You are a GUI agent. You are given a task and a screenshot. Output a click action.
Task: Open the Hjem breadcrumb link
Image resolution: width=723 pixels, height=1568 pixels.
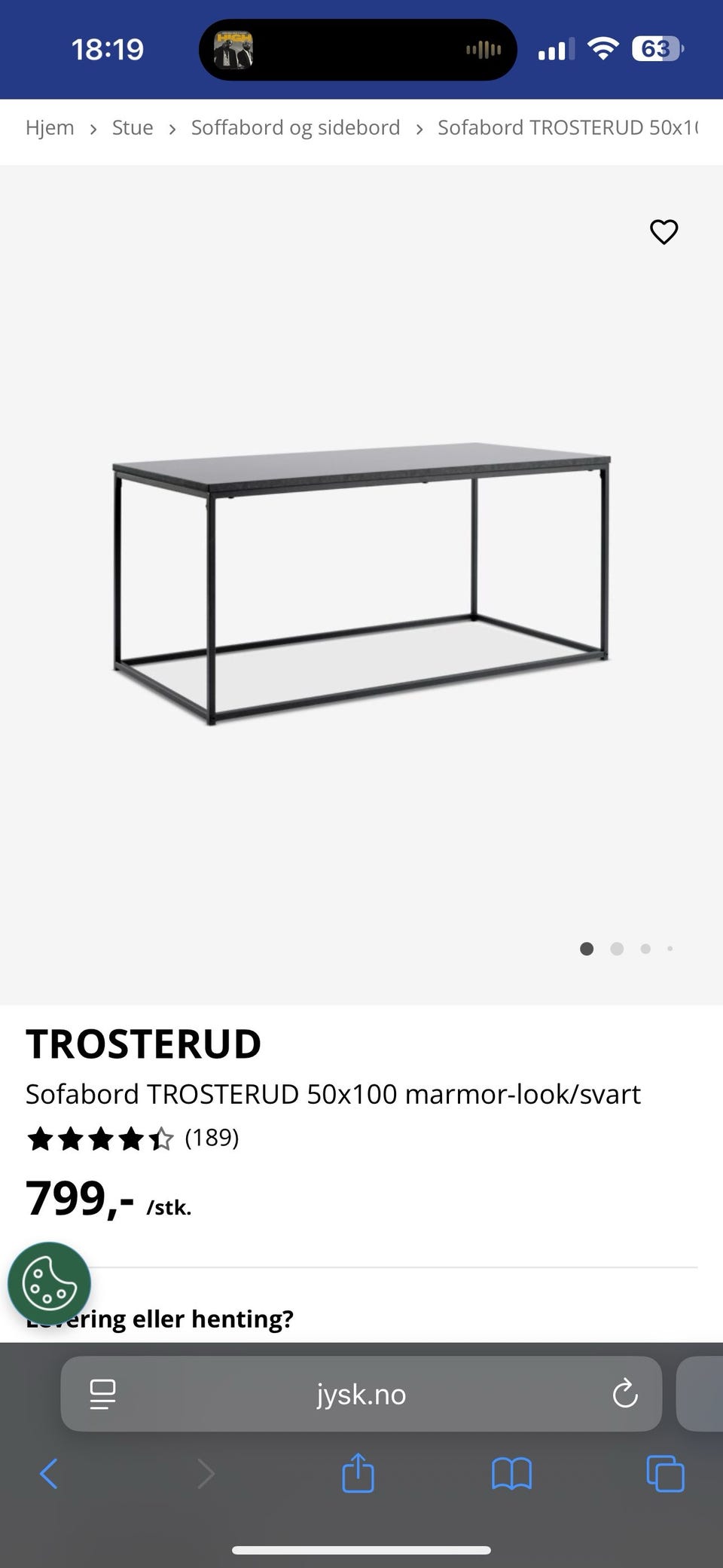coord(50,127)
